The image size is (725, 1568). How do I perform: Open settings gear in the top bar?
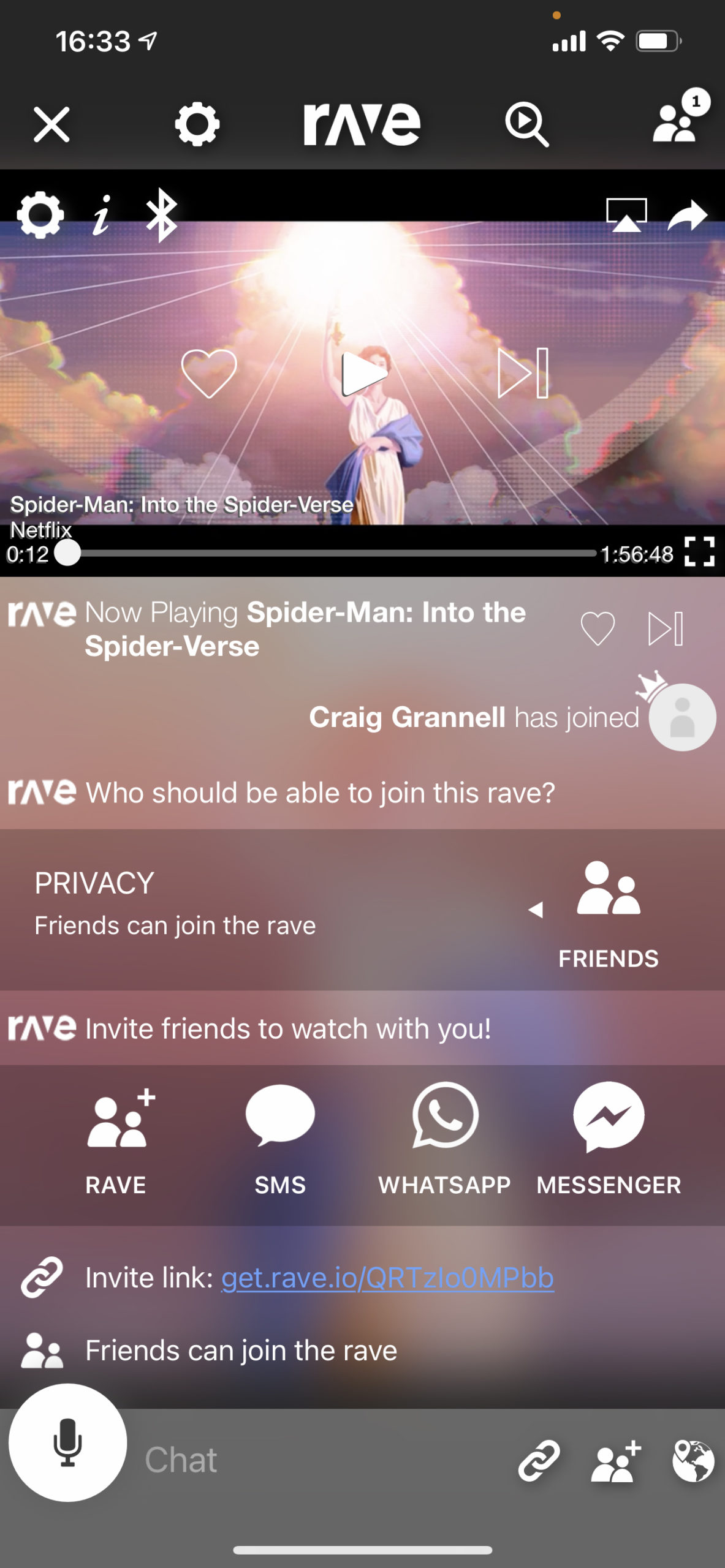tap(197, 124)
